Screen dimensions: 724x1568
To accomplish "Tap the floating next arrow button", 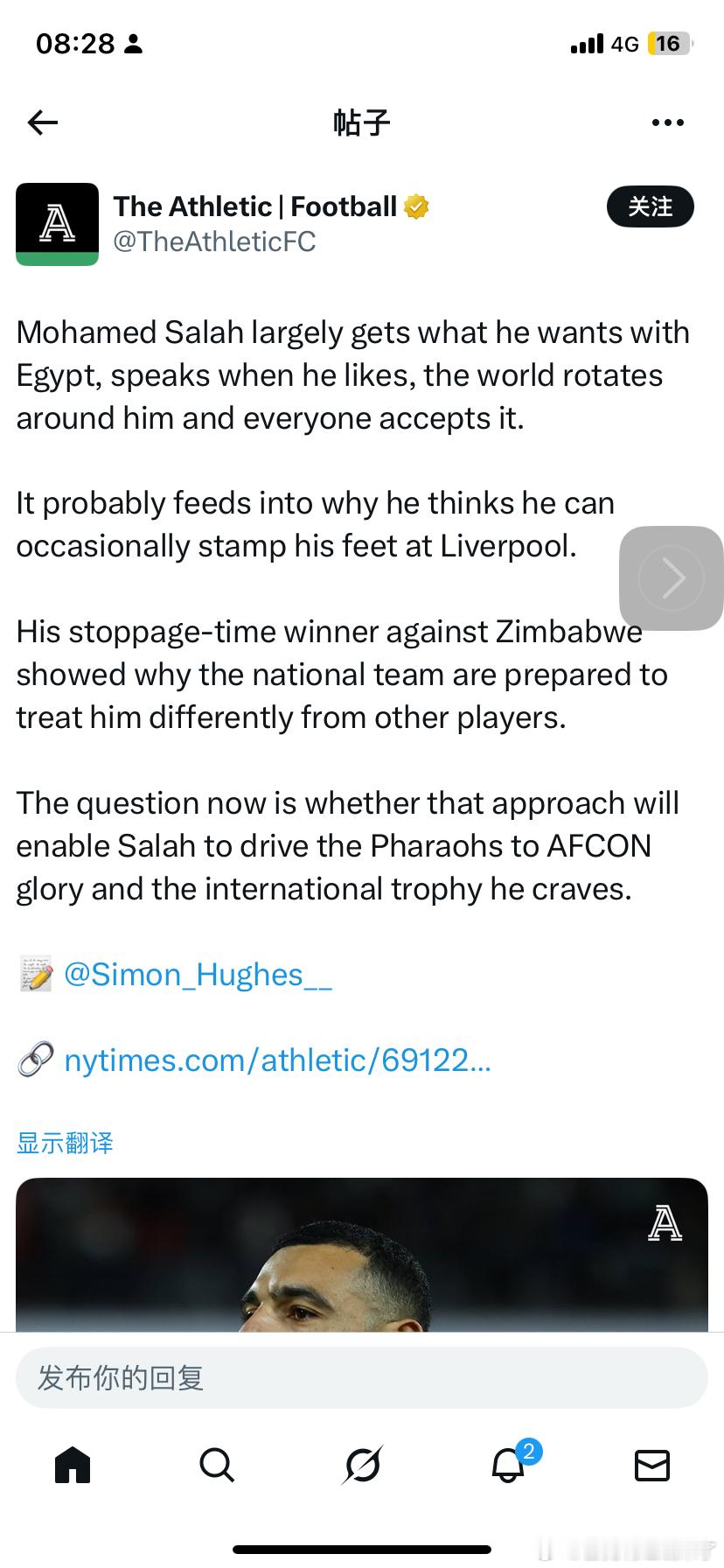I will tap(672, 578).
